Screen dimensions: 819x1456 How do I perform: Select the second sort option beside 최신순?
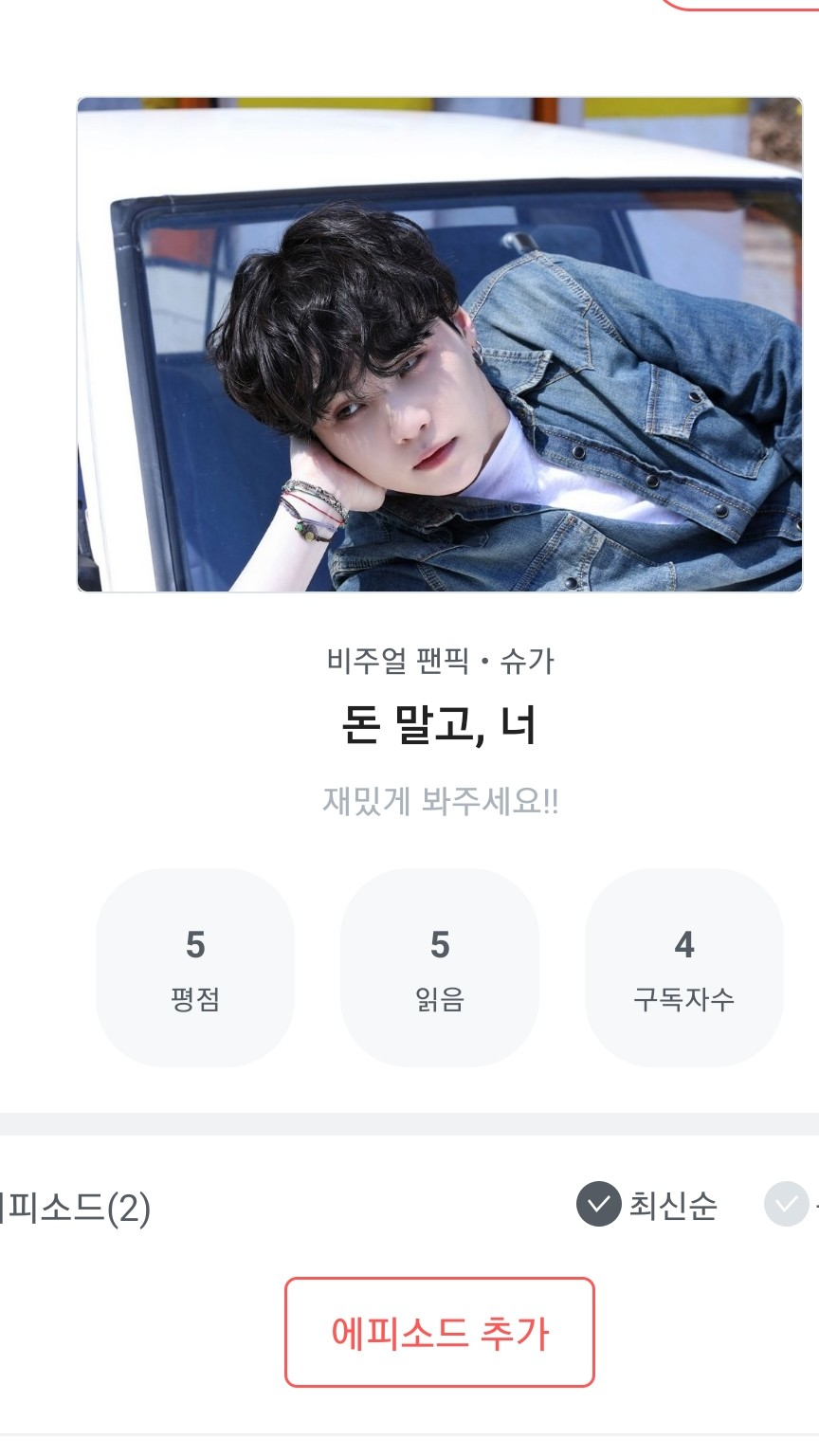coord(789,1204)
